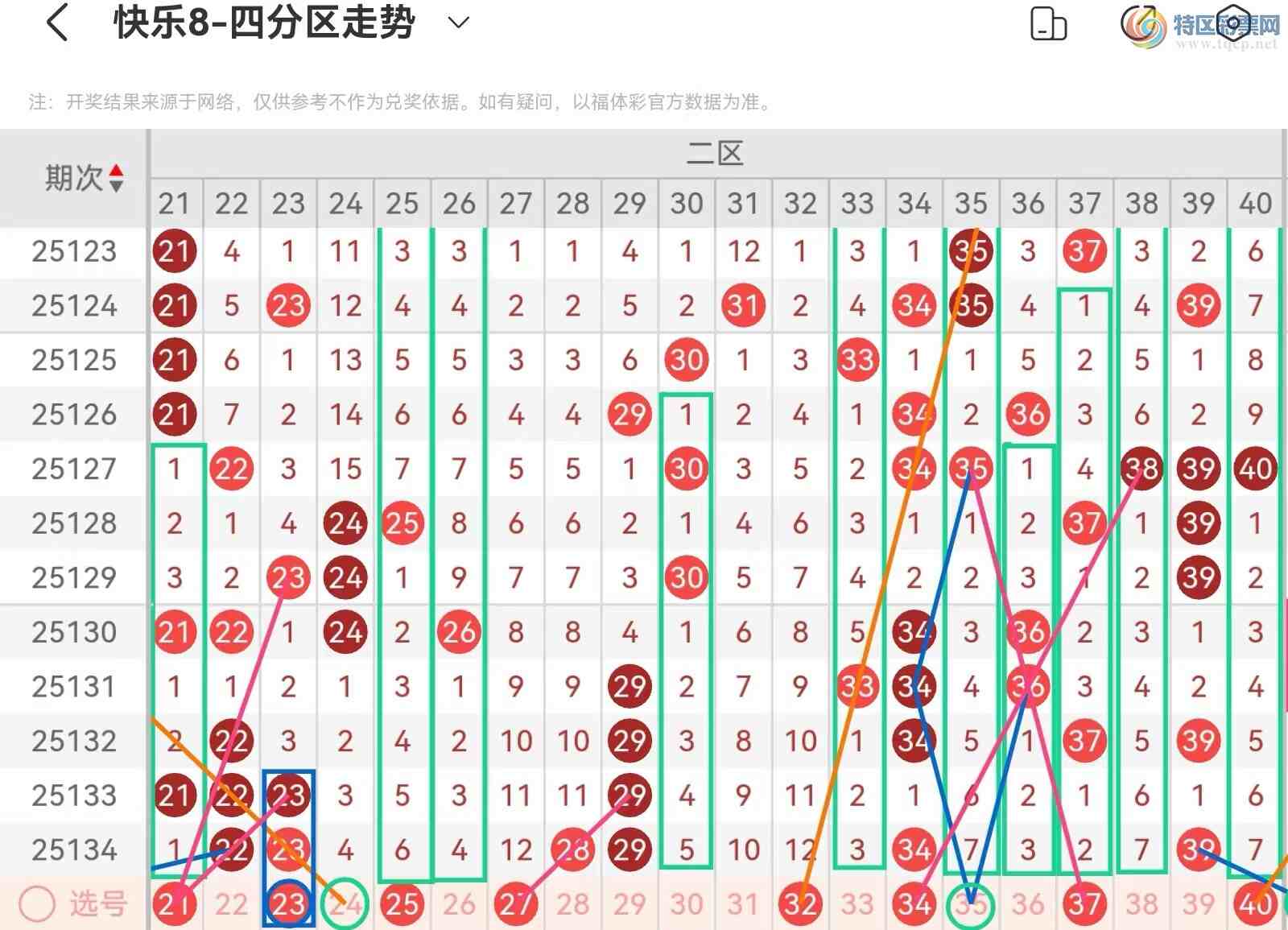Toggle the 期次 sort order

(116, 178)
